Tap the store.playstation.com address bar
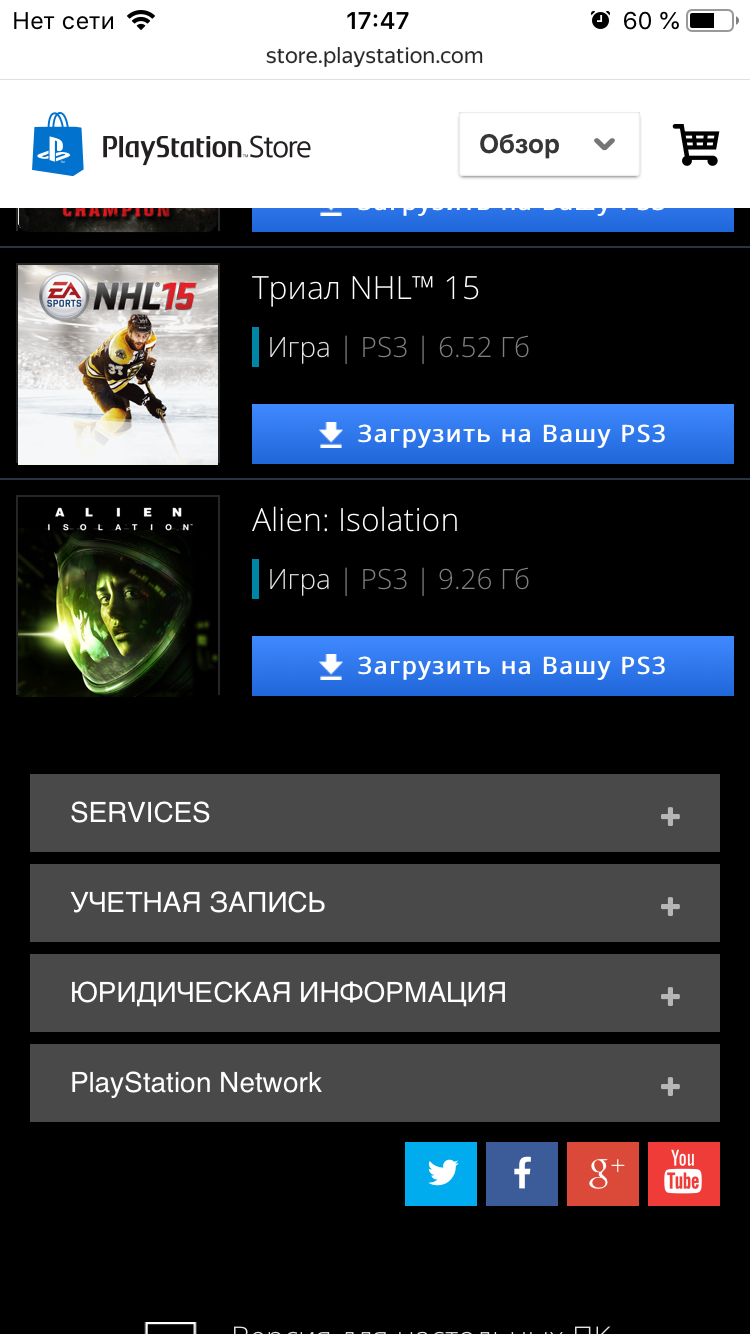The width and height of the screenshot is (750, 1334). coord(375,56)
